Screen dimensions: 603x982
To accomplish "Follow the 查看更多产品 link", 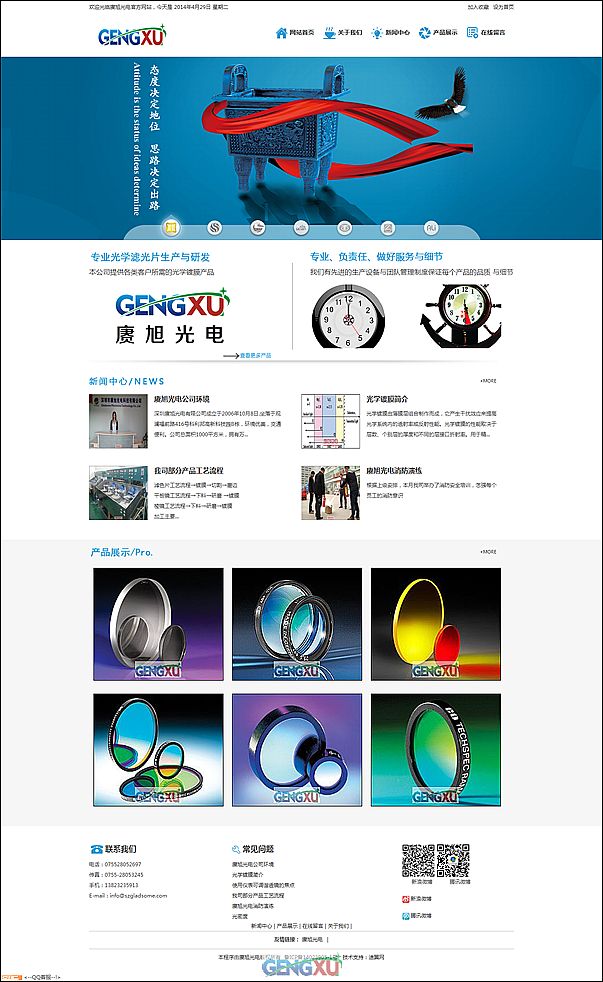I will [255, 355].
